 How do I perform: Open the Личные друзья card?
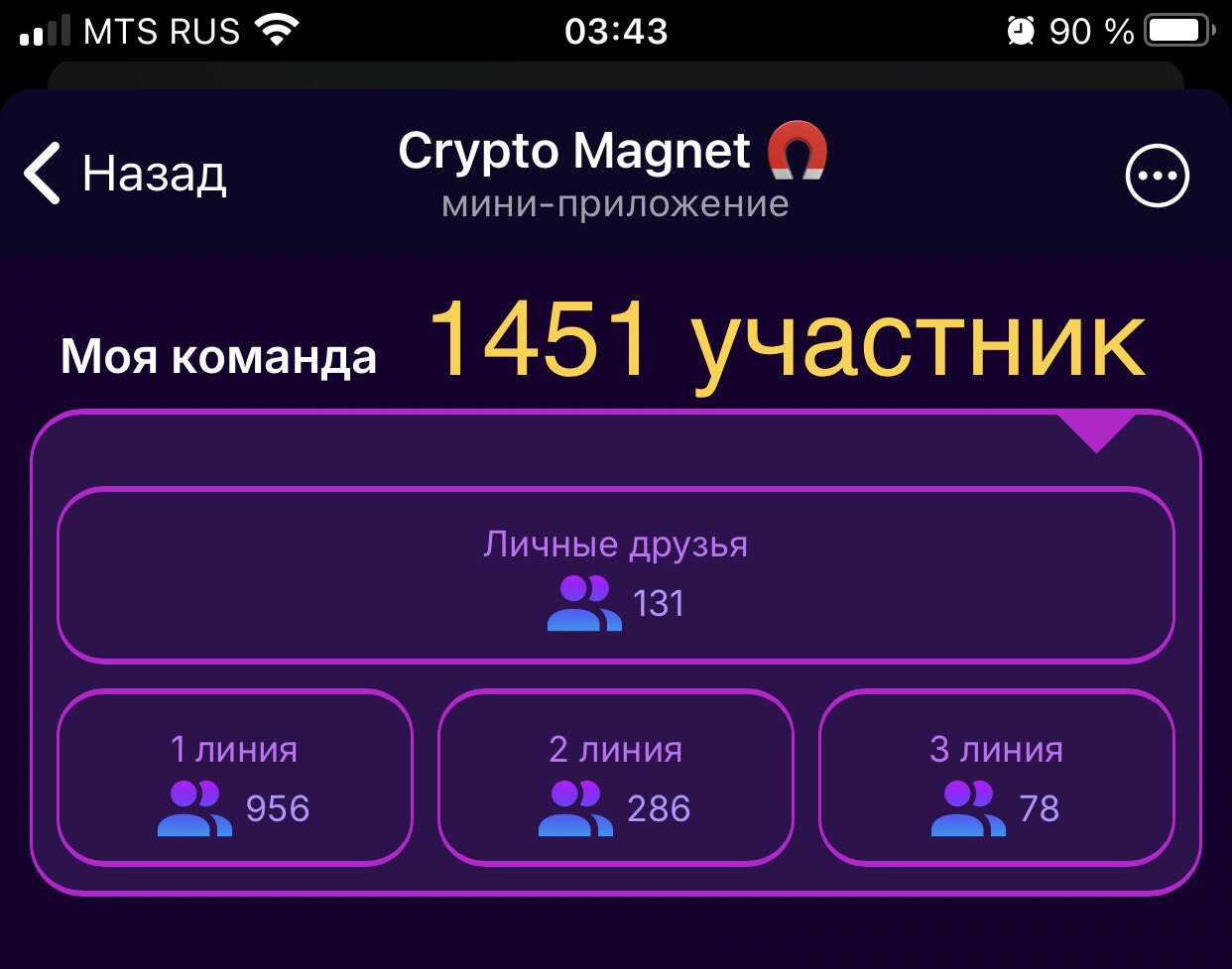615,574
